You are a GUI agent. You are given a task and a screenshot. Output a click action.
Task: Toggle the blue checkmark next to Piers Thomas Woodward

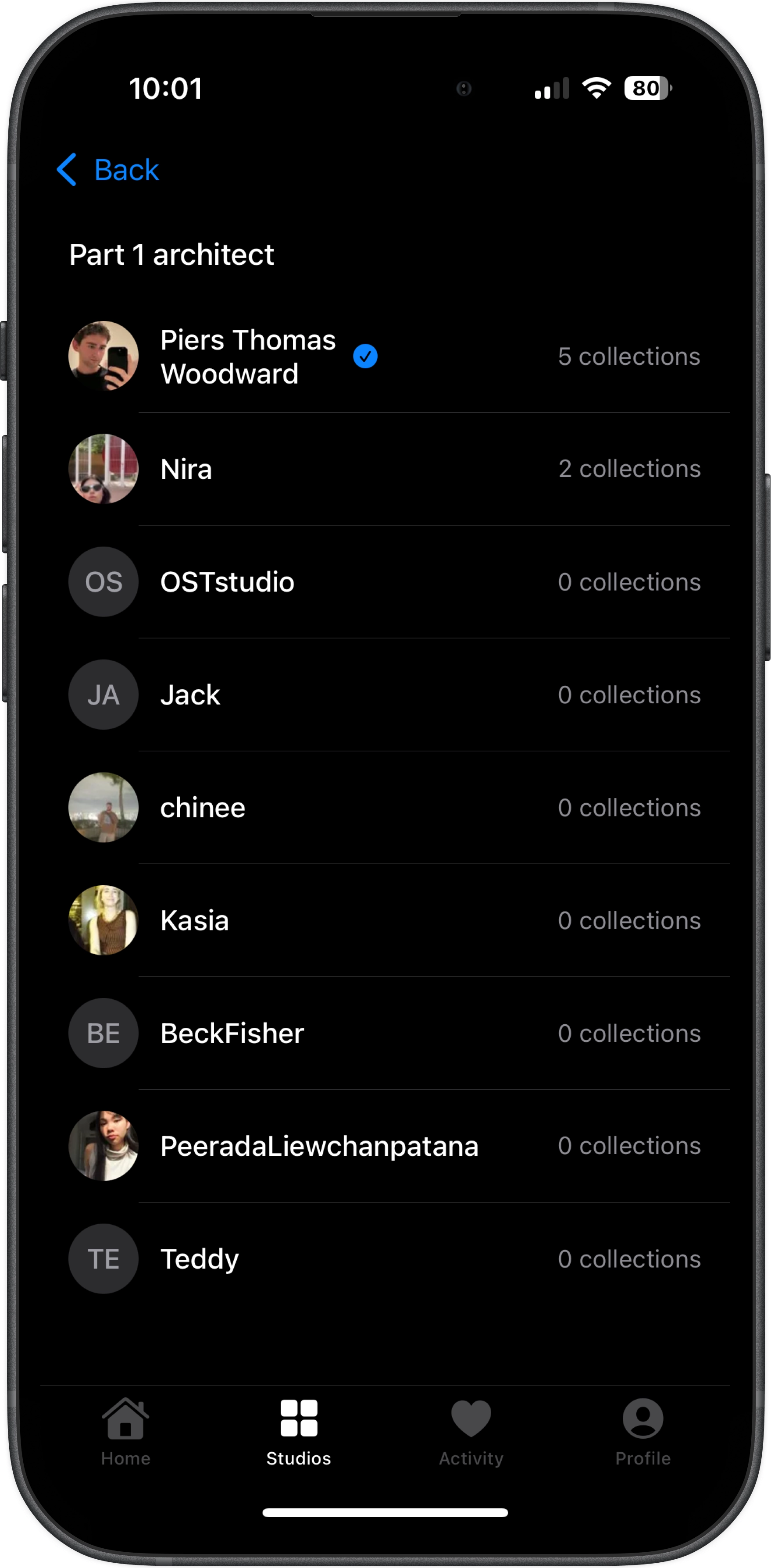click(365, 356)
